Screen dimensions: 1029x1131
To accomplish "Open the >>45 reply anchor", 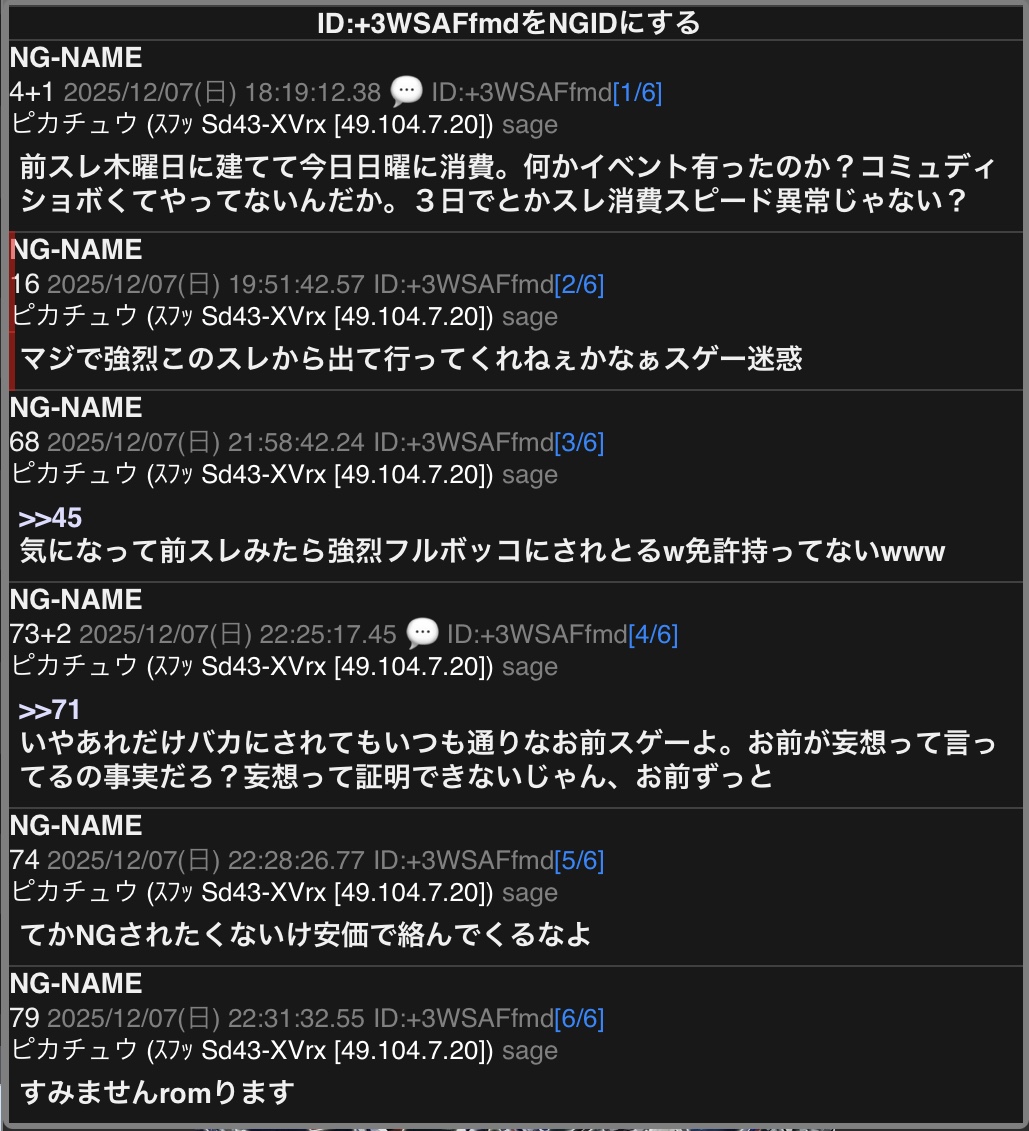I will (50, 518).
